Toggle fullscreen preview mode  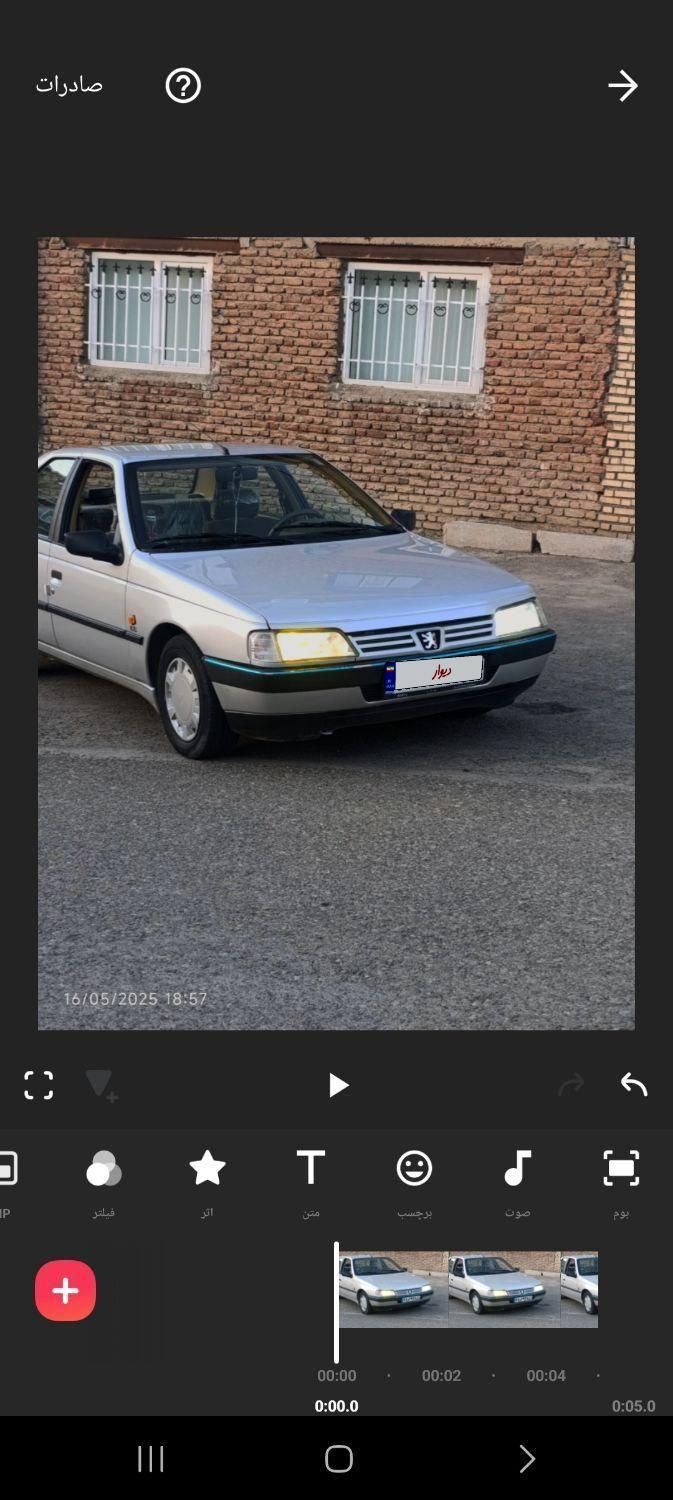click(x=39, y=1085)
